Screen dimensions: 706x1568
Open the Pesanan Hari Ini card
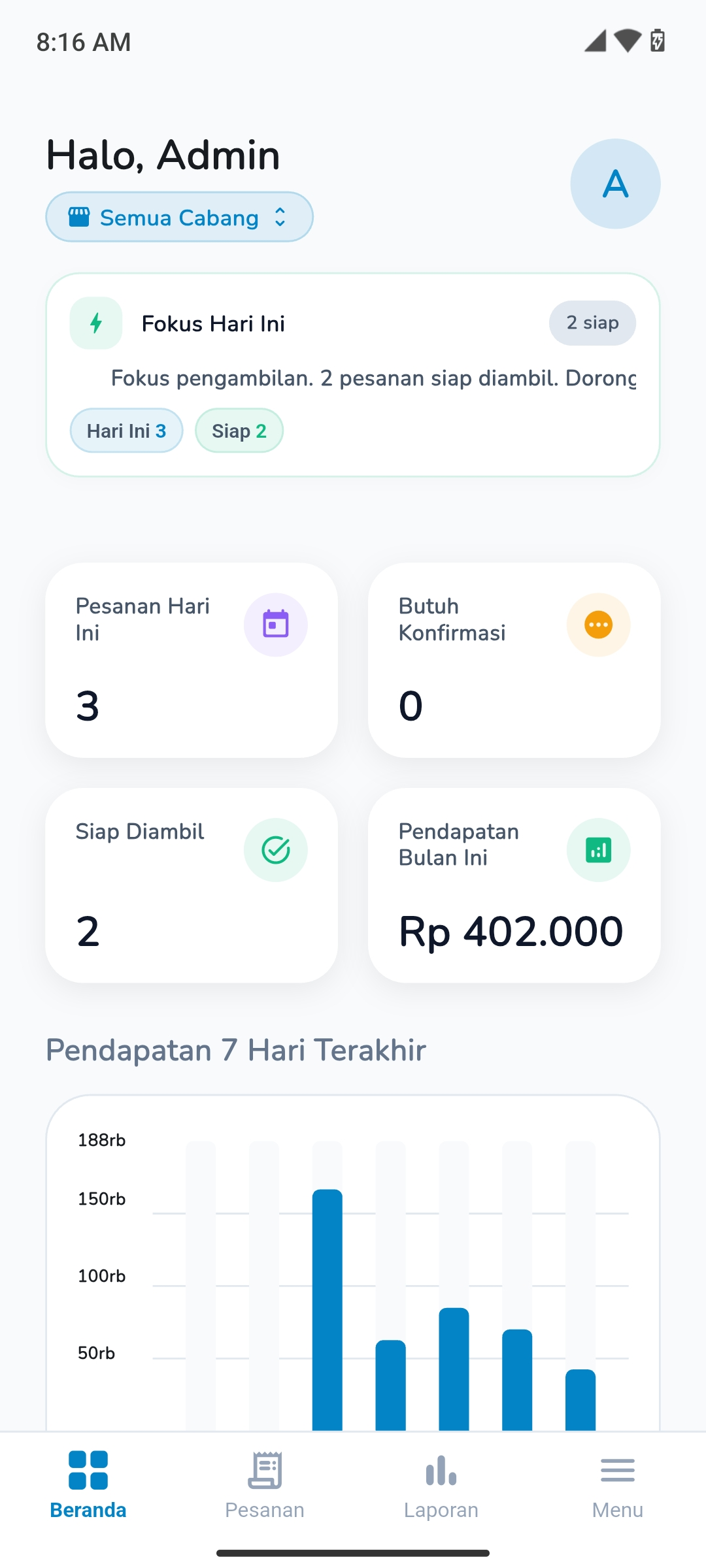192,660
